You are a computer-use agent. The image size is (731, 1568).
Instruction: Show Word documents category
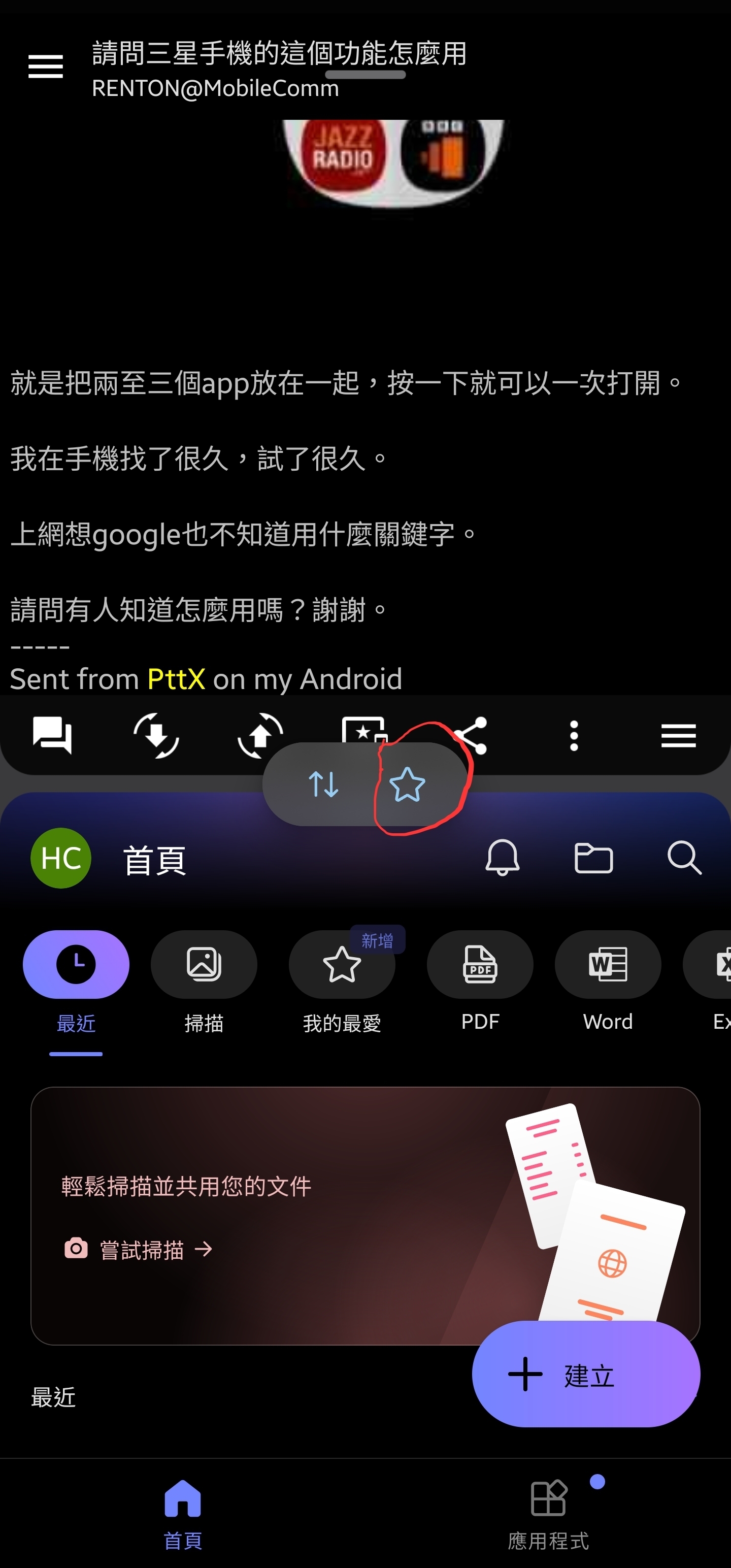click(608, 981)
